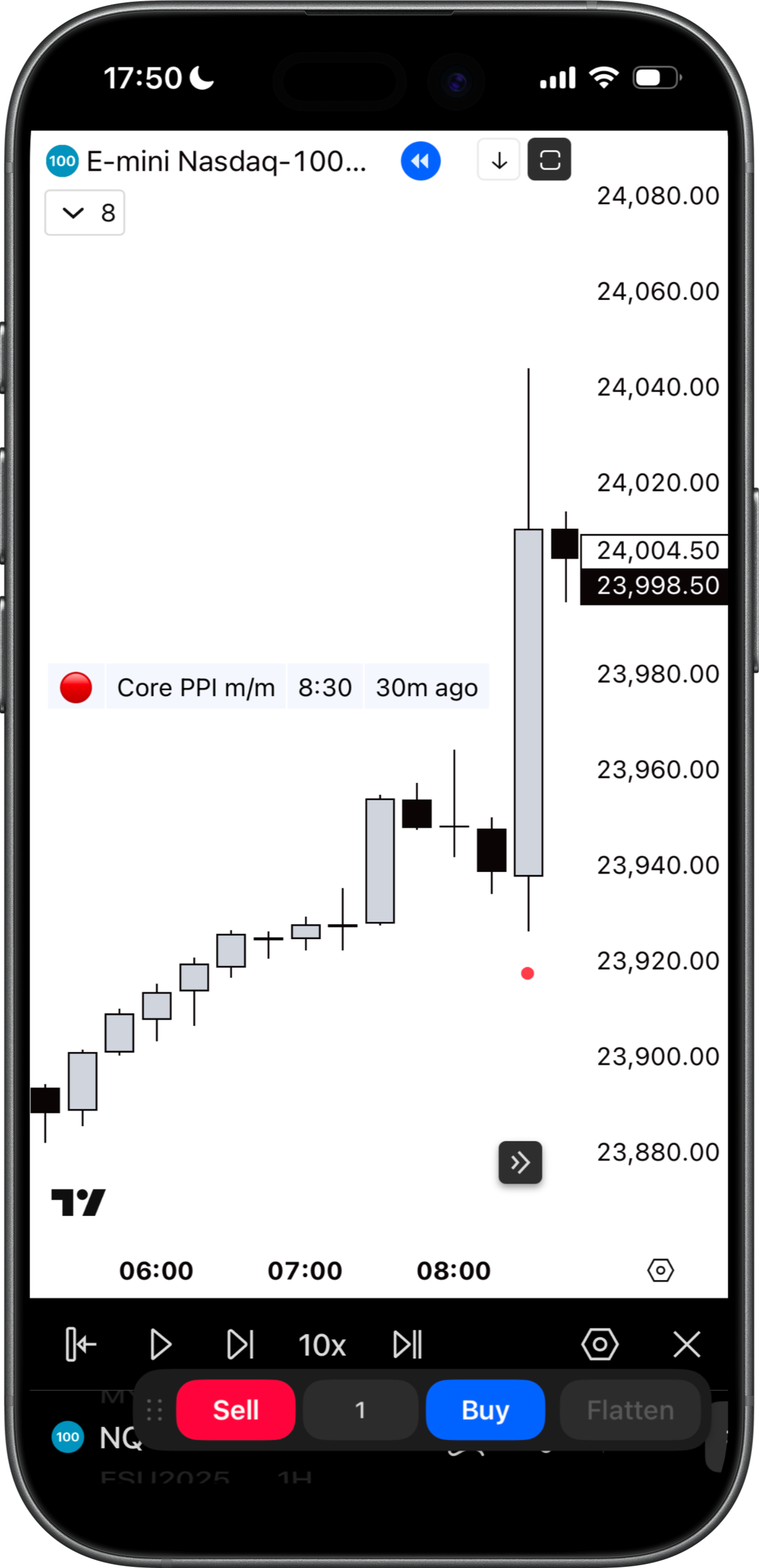The height and width of the screenshot is (1568, 759).
Task: Skip to real-time in replay
Action: [407, 1344]
